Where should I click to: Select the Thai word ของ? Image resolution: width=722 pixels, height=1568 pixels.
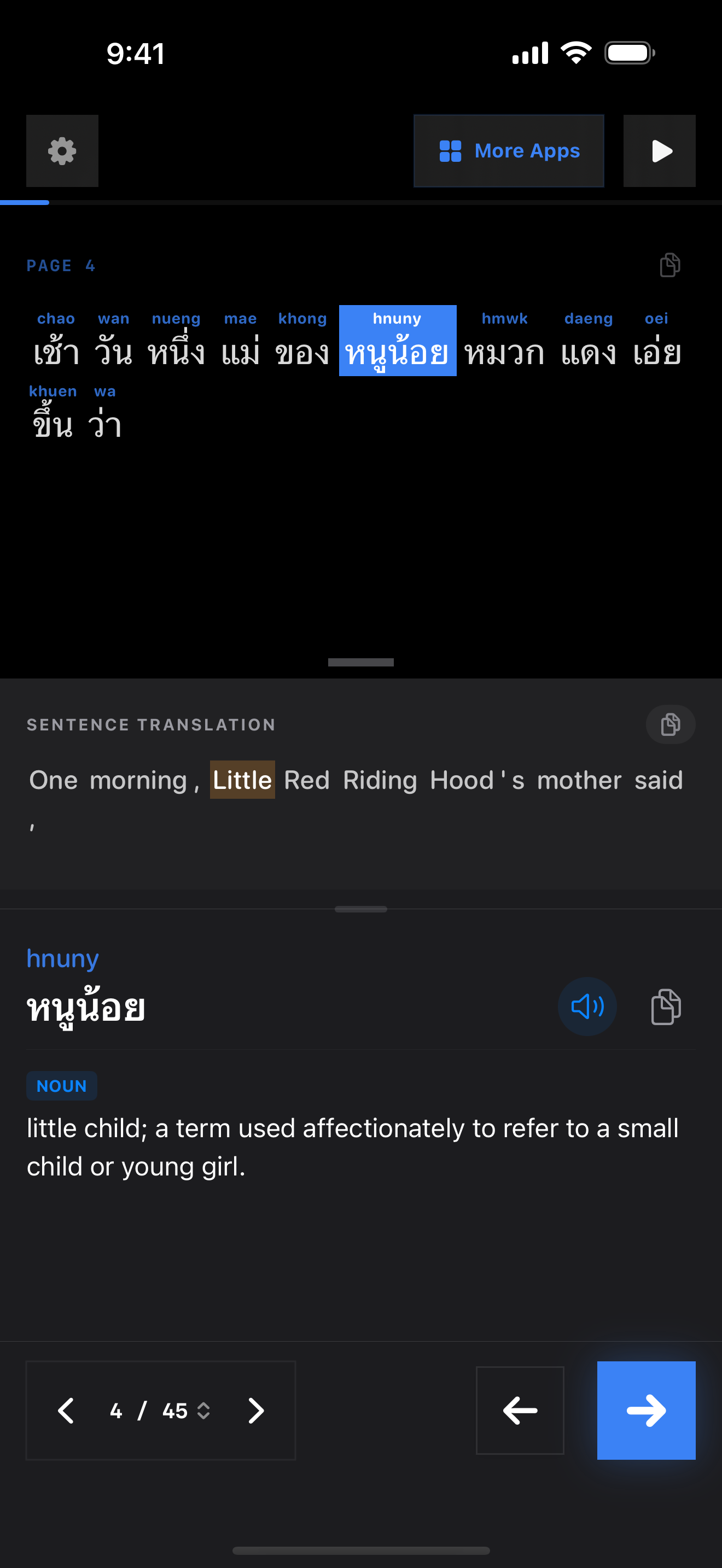point(302,352)
